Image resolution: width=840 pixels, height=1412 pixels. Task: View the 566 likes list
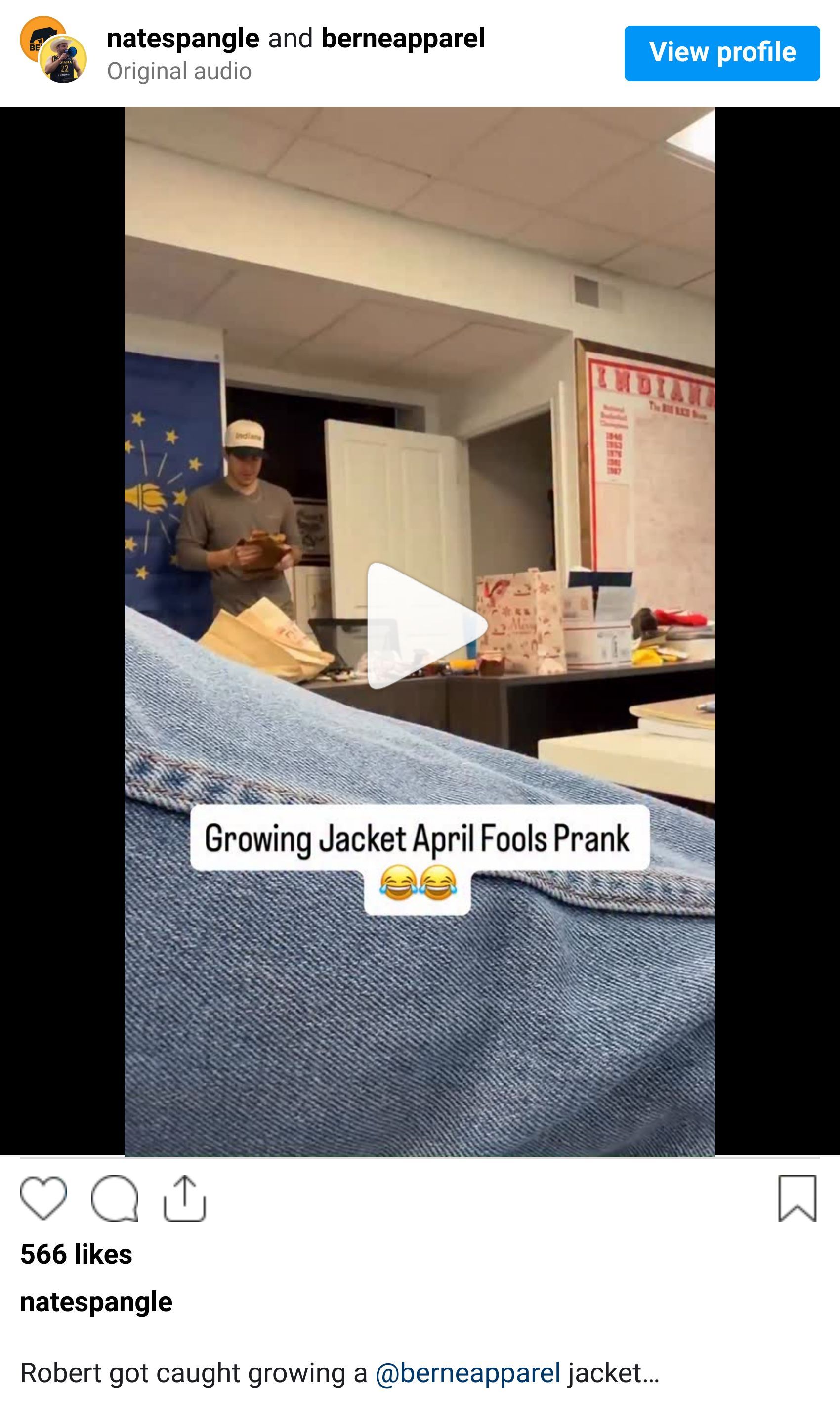(x=77, y=1254)
